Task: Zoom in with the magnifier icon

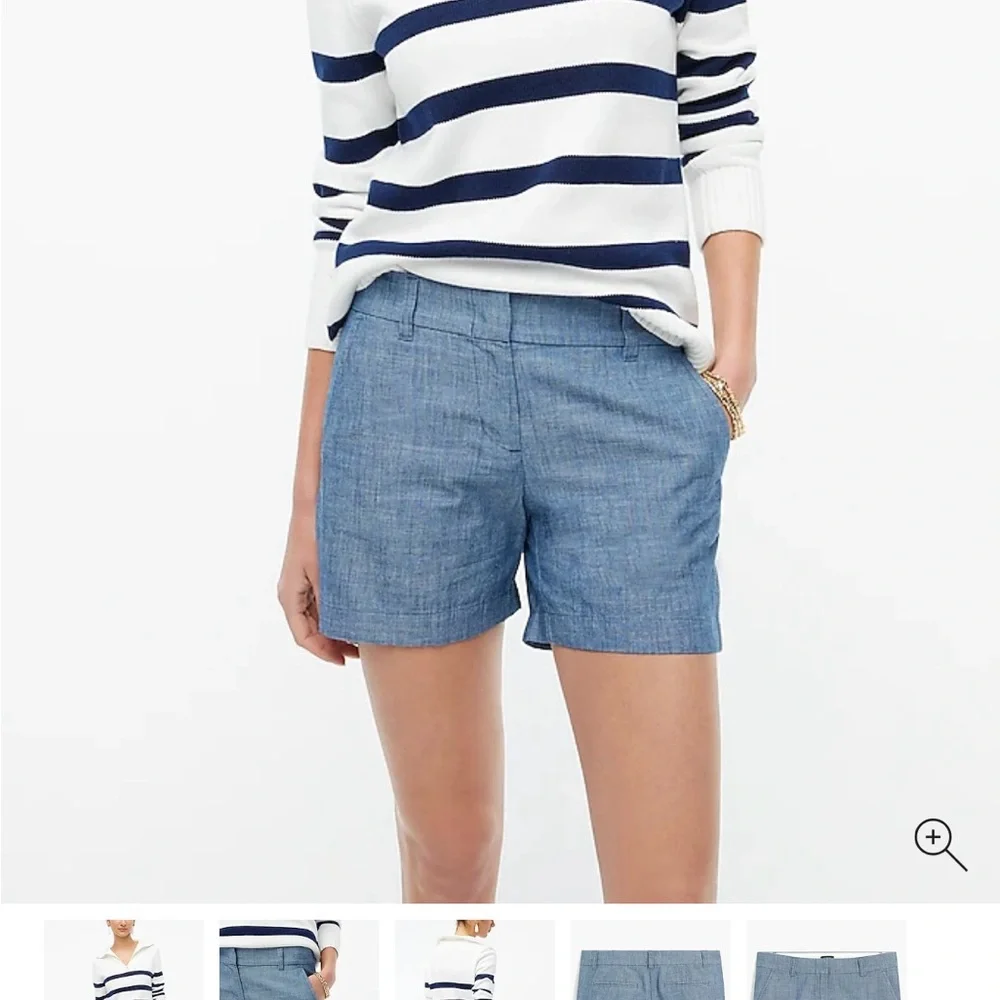Action: pos(940,845)
